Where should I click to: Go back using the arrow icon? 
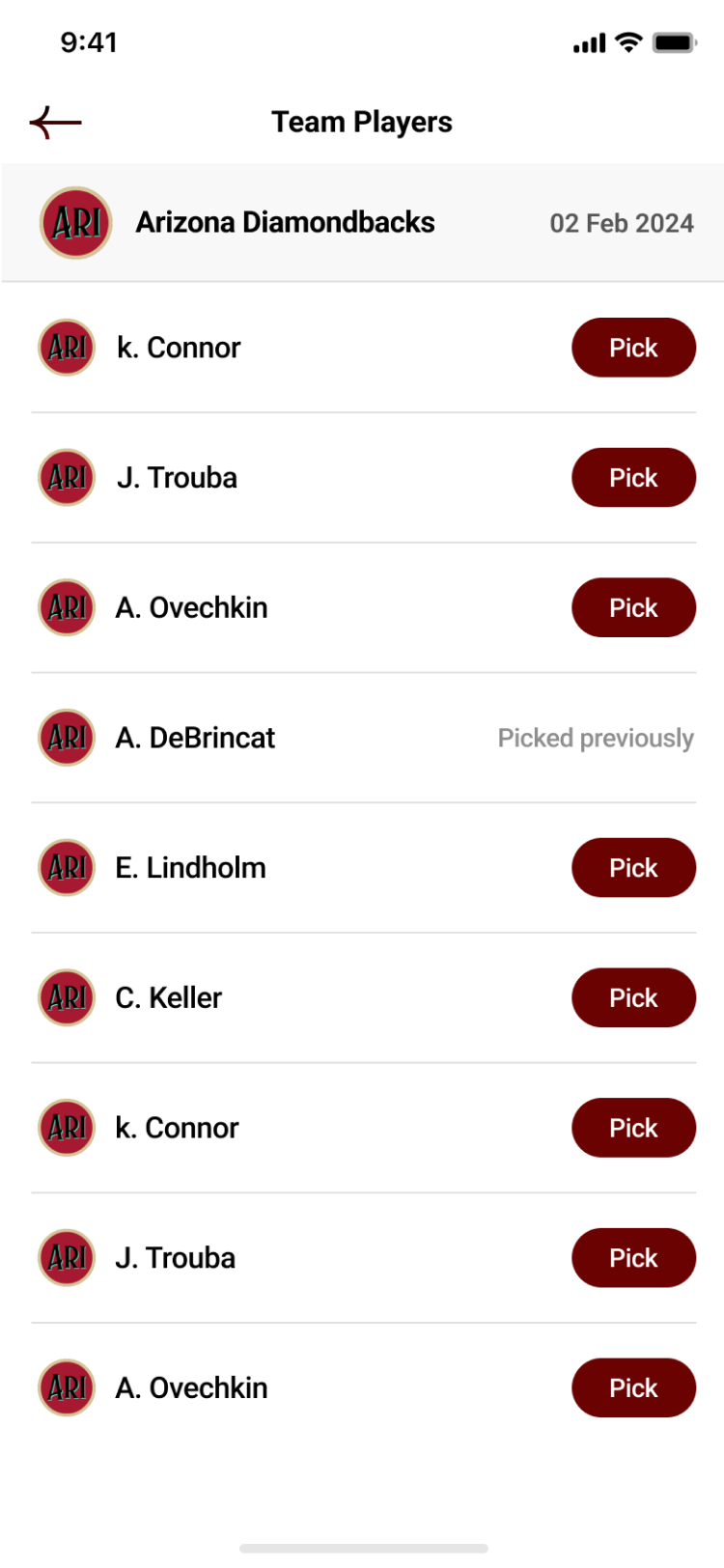(55, 123)
